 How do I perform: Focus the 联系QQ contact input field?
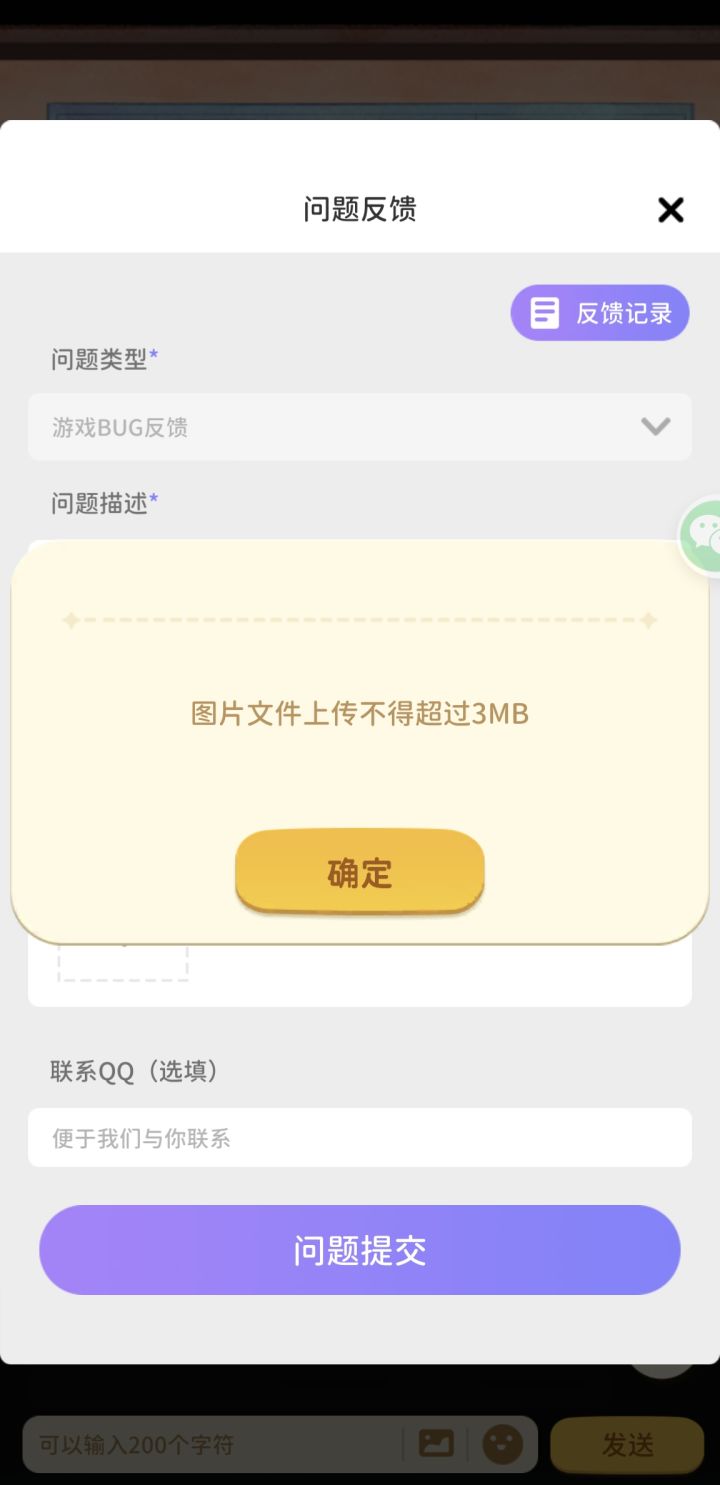coord(360,1138)
